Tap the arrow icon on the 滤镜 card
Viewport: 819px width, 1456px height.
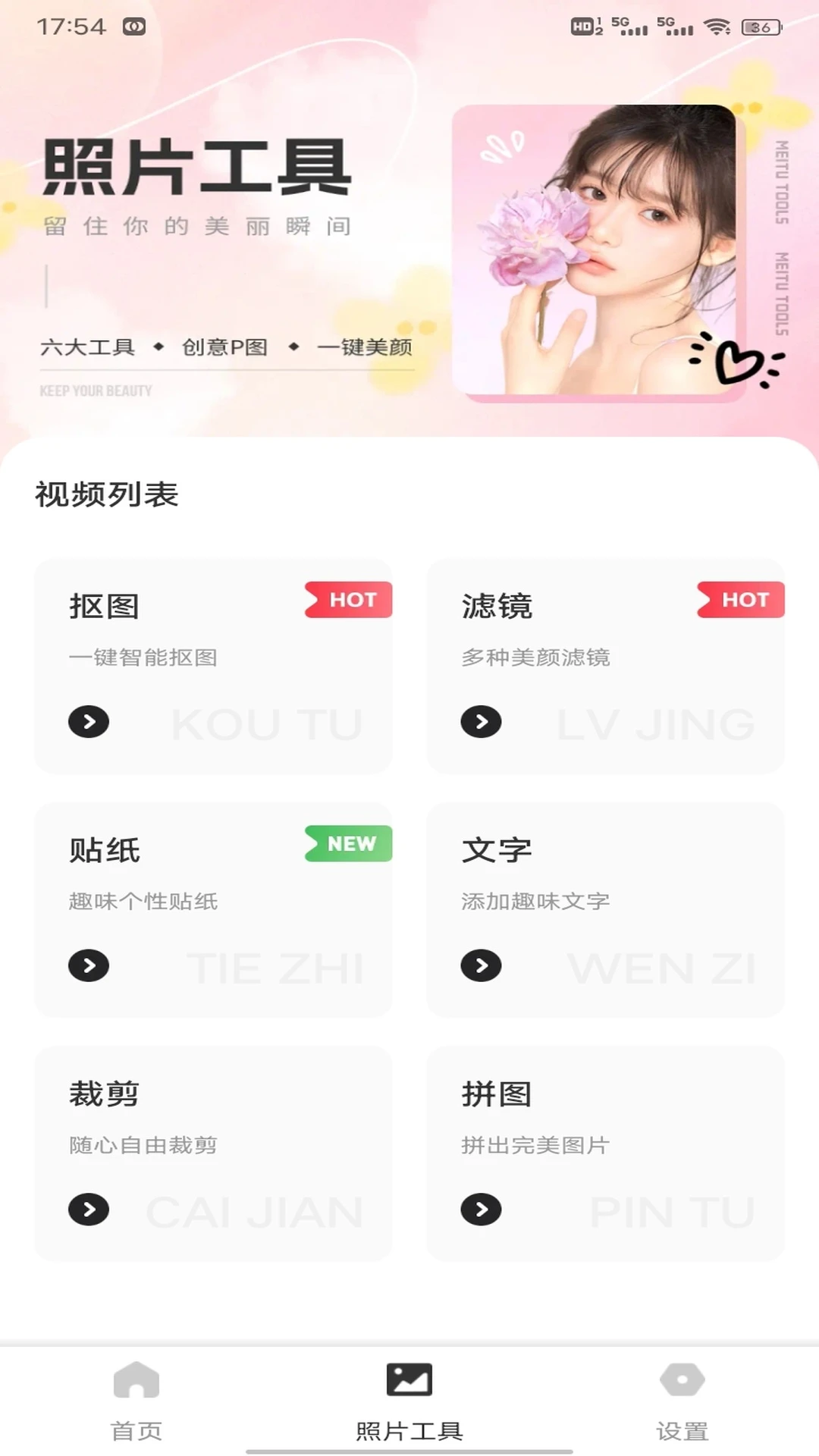(x=482, y=721)
